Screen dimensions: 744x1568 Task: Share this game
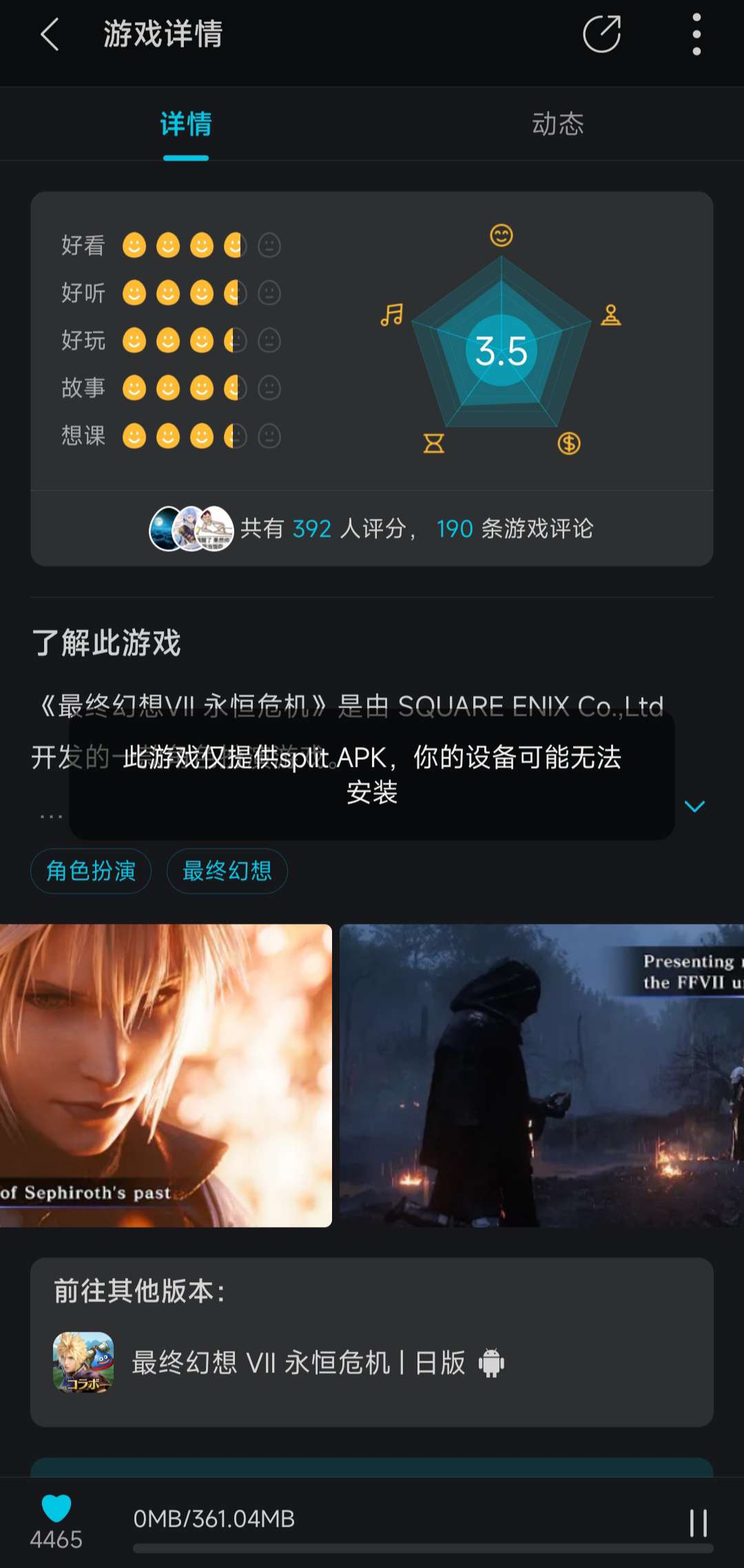point(601,34)
